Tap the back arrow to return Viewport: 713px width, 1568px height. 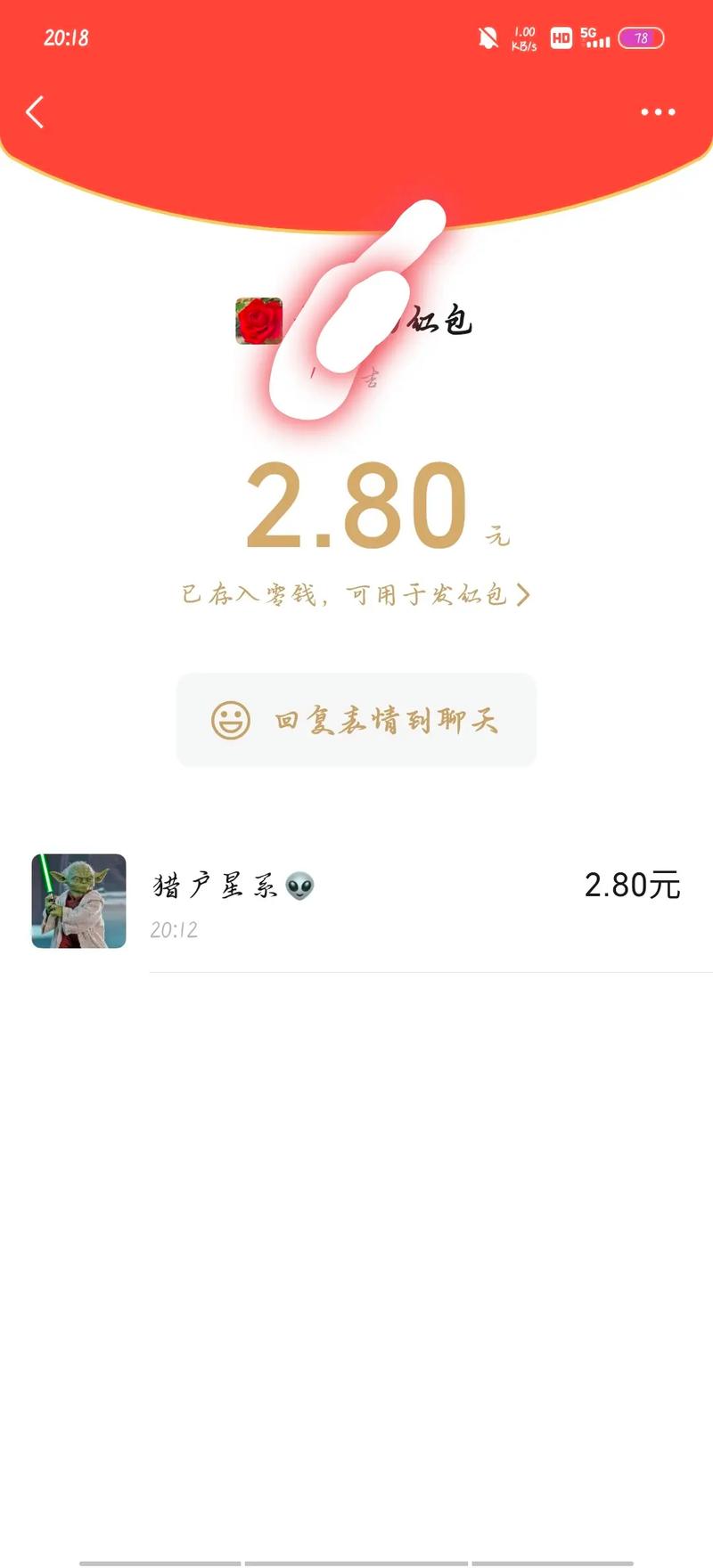pos(36,112)
